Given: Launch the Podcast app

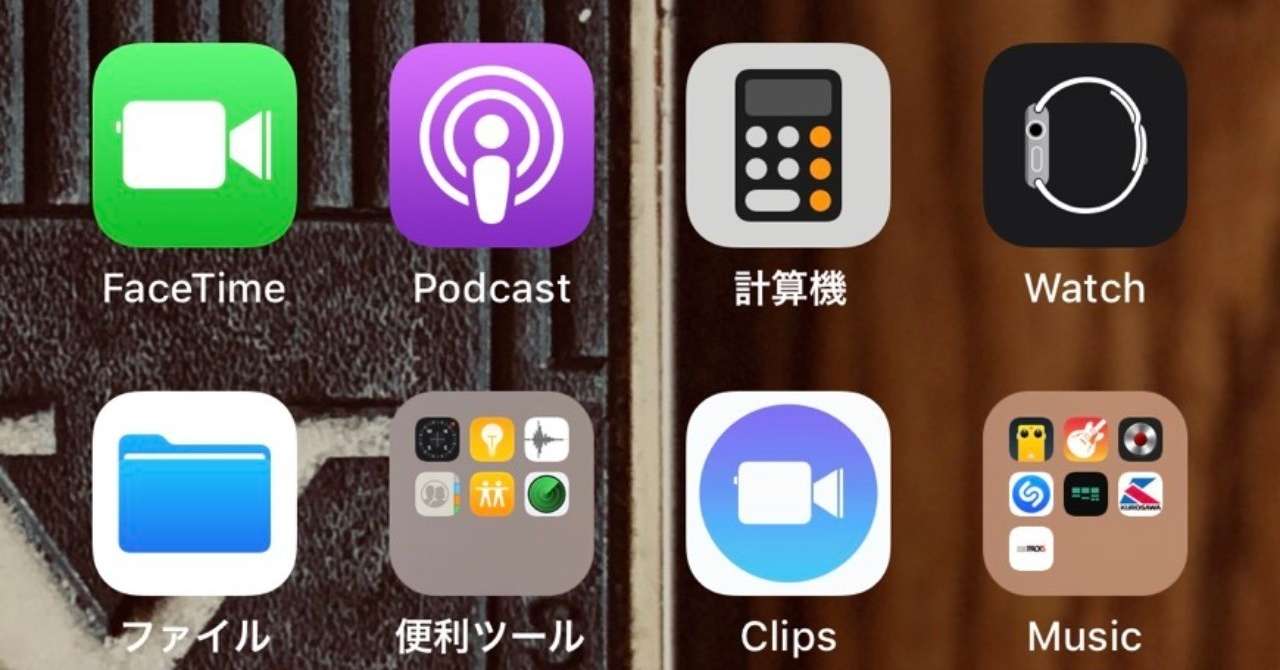Looking at the screenshot, I should coord(491,145).
